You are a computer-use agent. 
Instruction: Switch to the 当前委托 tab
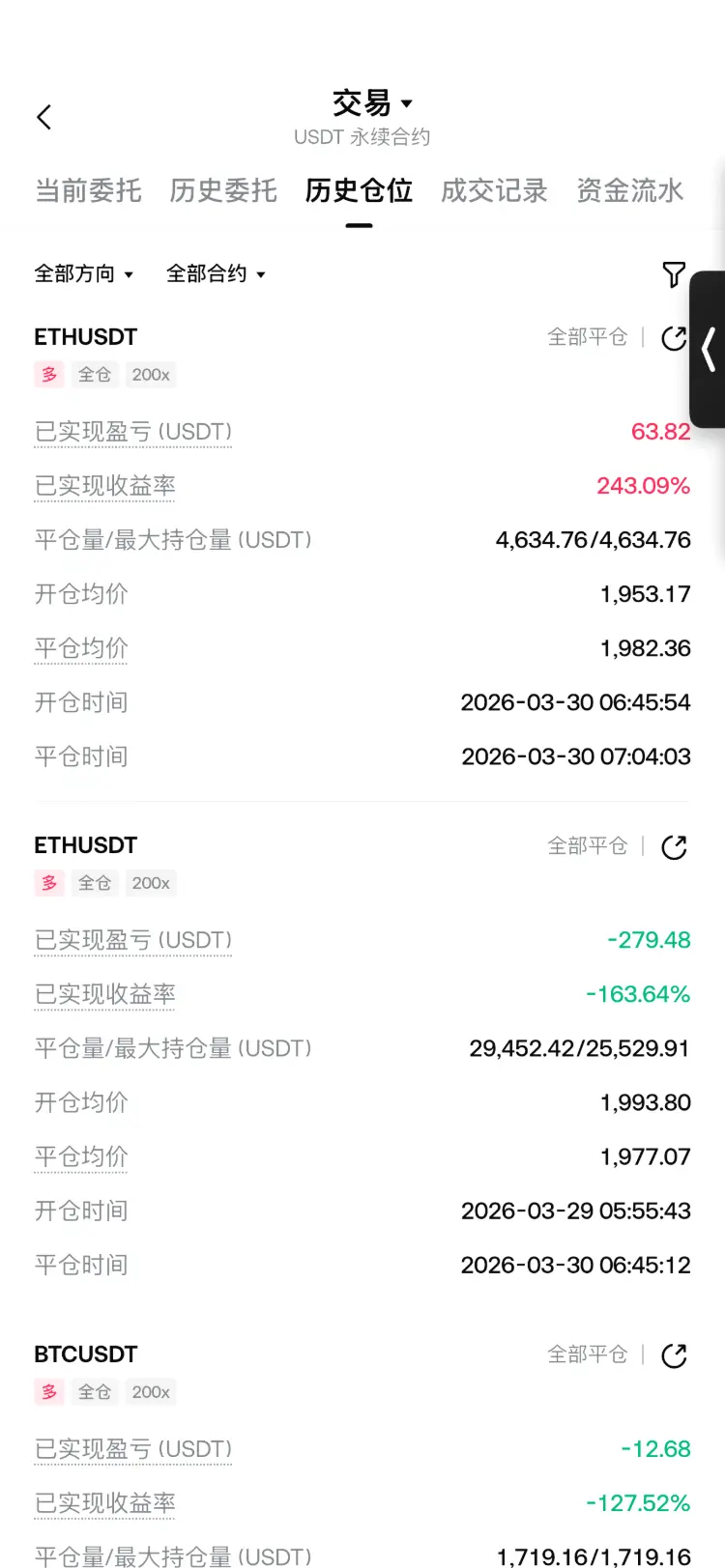88,190
